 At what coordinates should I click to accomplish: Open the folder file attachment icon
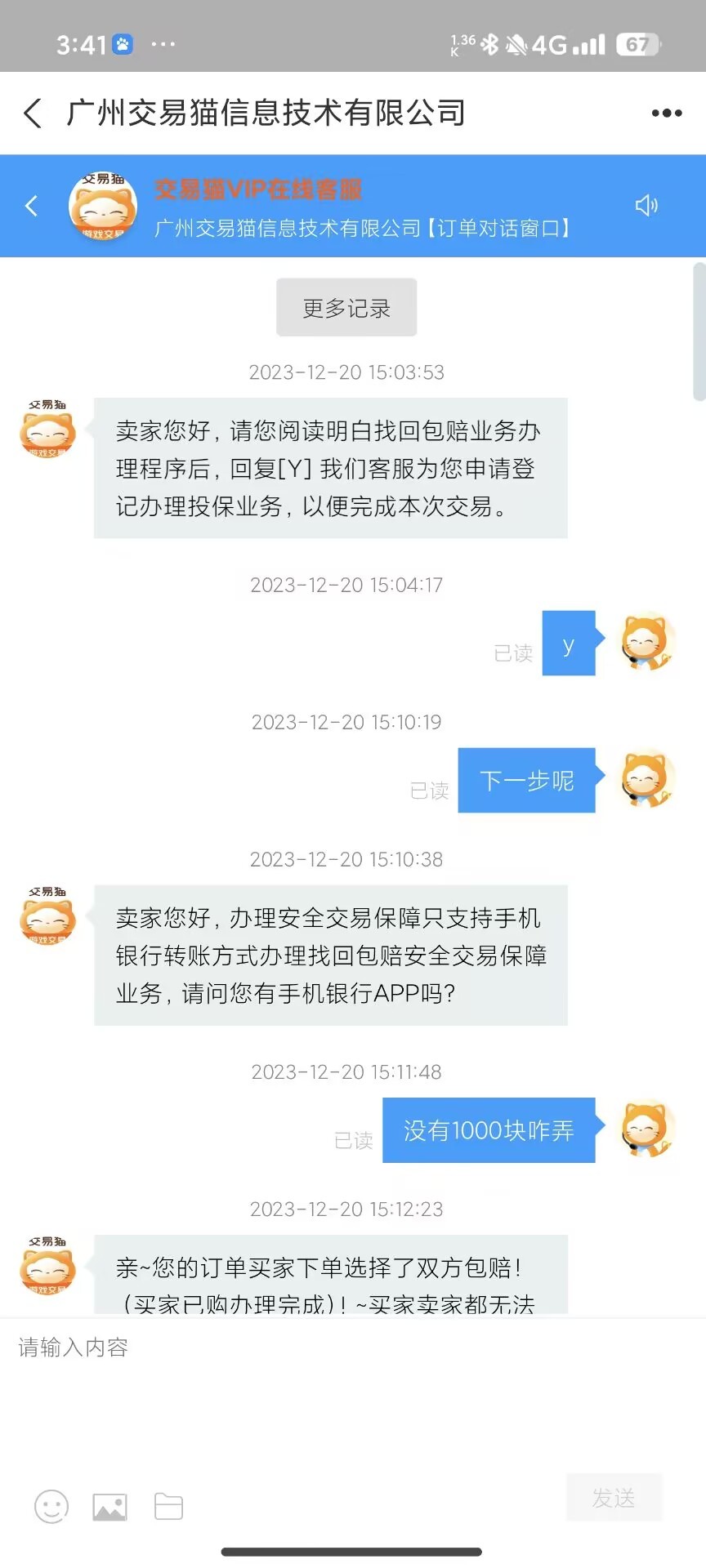click(168, 1506)
